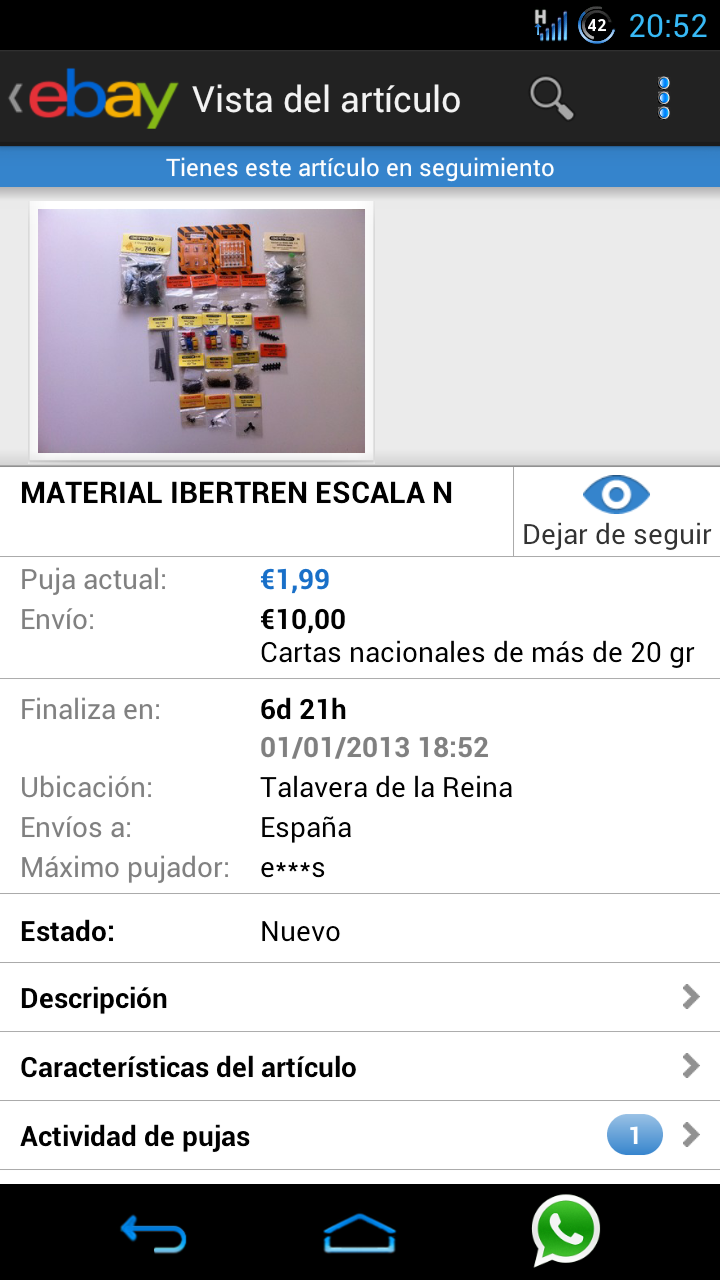Go to the home screen
The image size is (720, 1280).
[360, 1232]
